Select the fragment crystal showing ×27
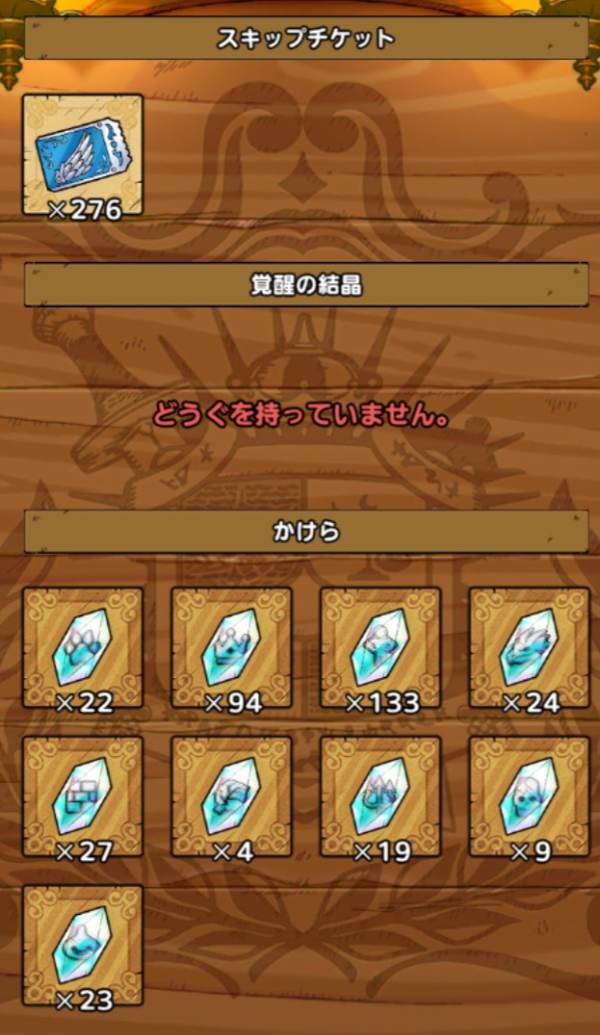Viewport: 600px width, 1035px height. pos(82,797)
